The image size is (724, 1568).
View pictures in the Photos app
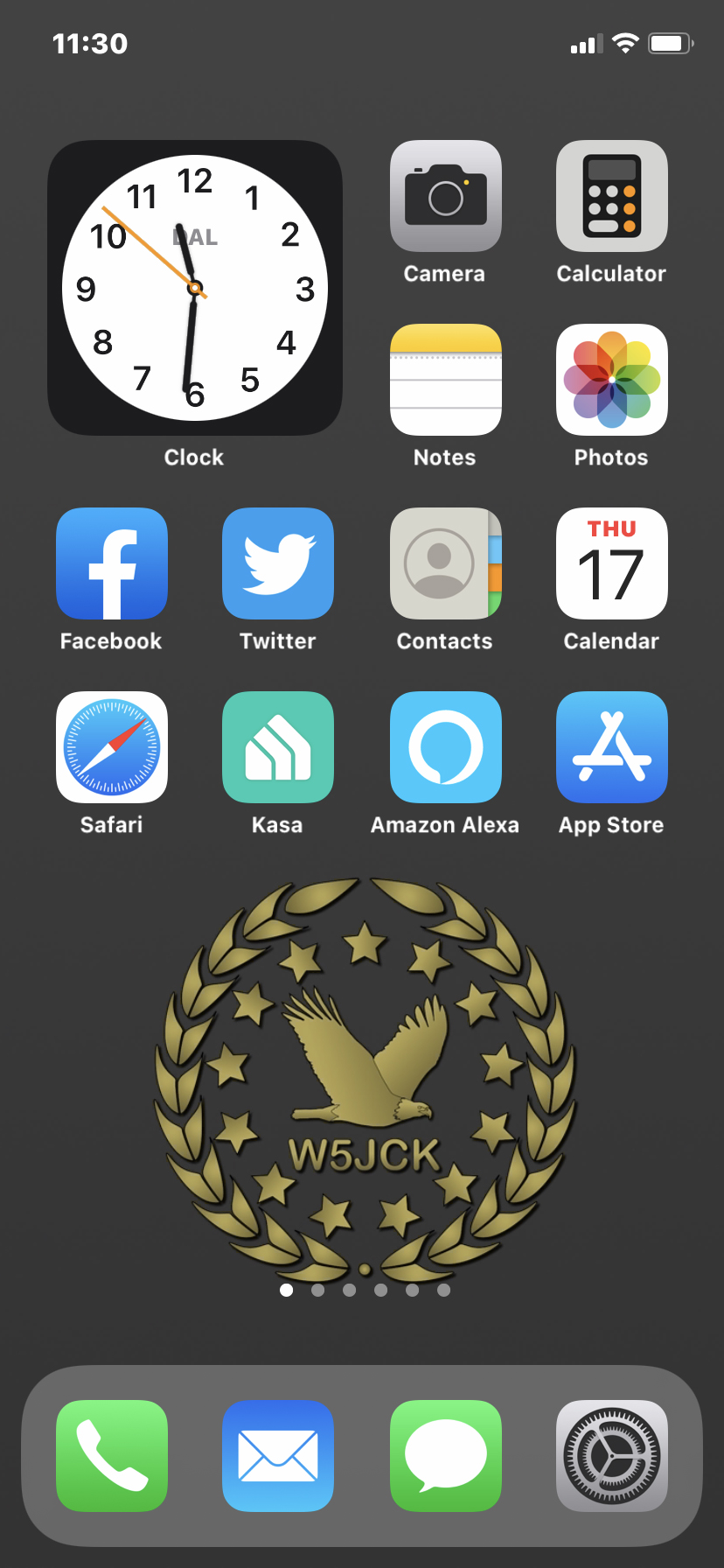pos(611,381)
